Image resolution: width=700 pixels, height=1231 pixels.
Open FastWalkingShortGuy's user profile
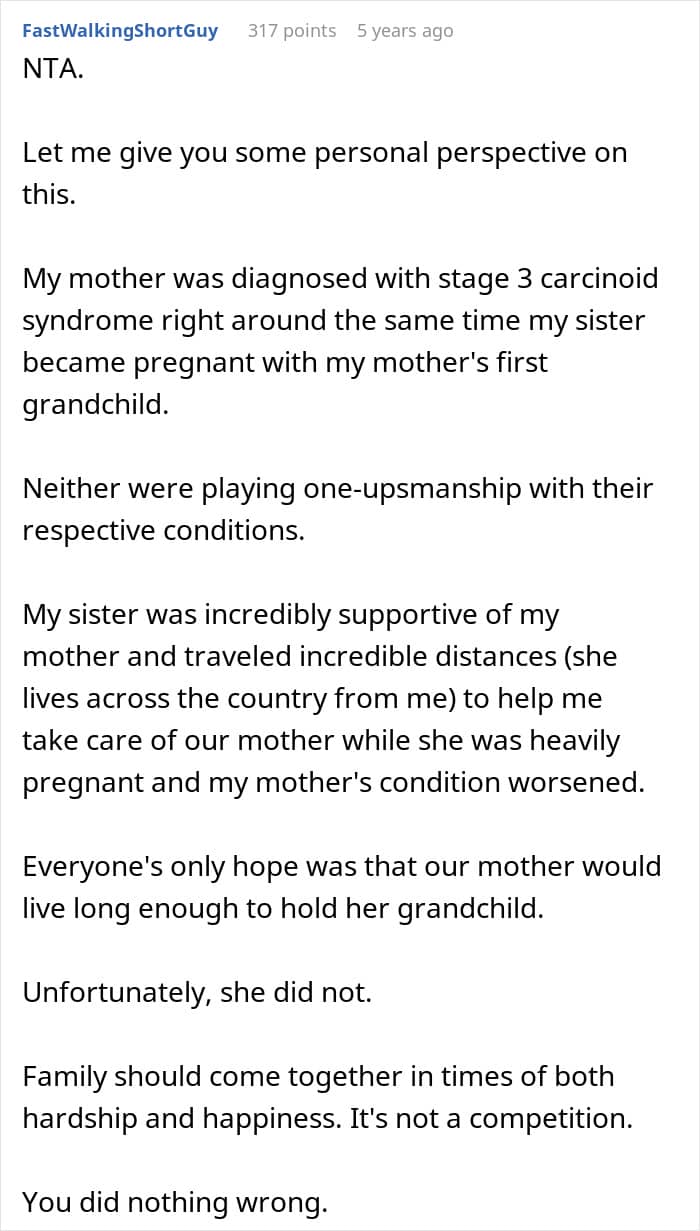pos(120,30)
